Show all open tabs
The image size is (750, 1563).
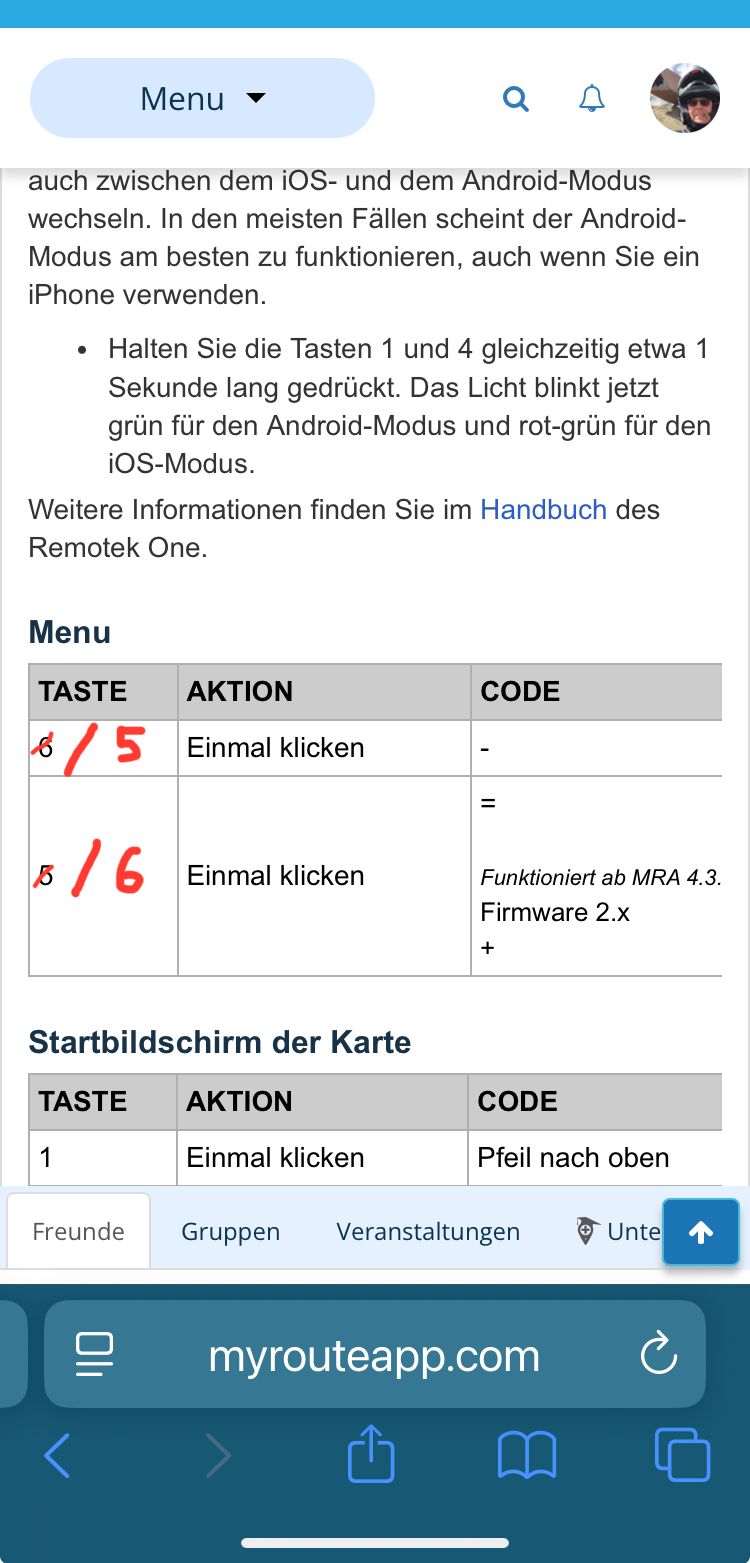[x=682, y=1455]
